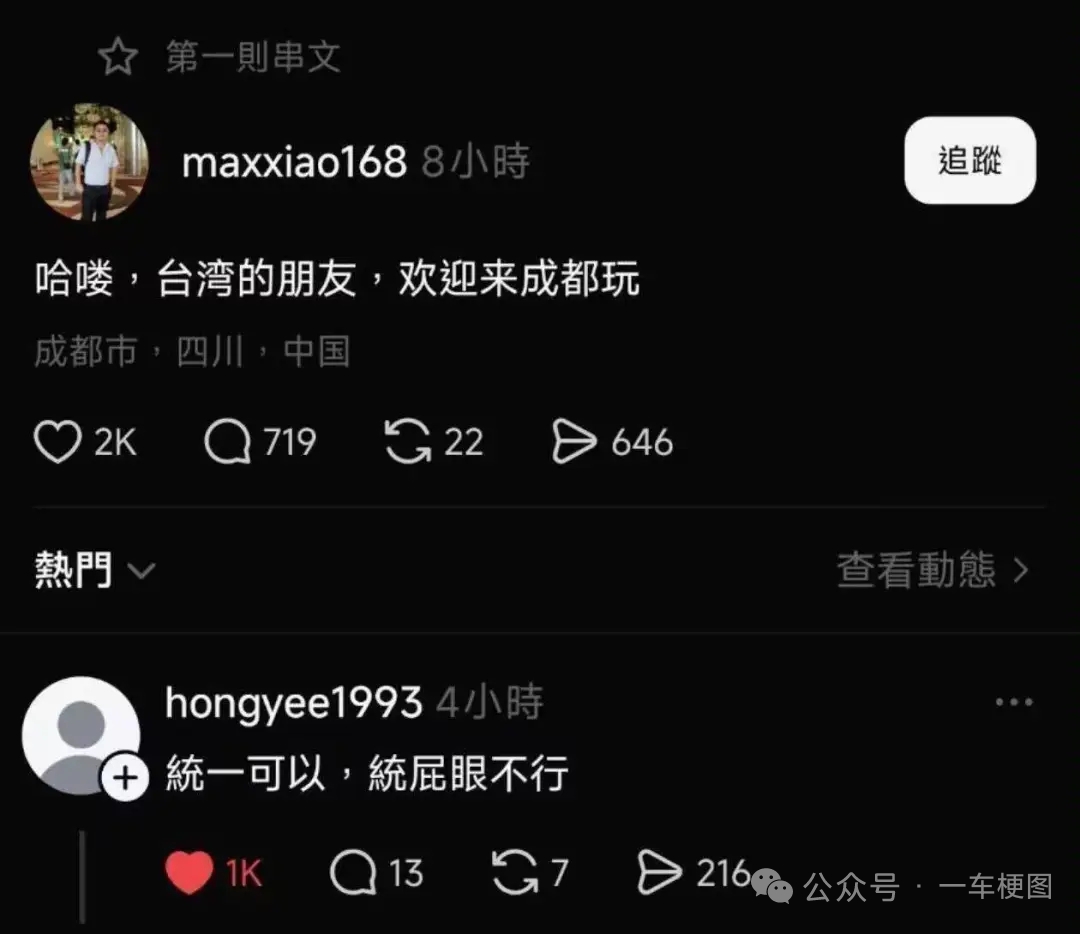
Task: Share hongyee1993's reply
Action: pos(660,873)
